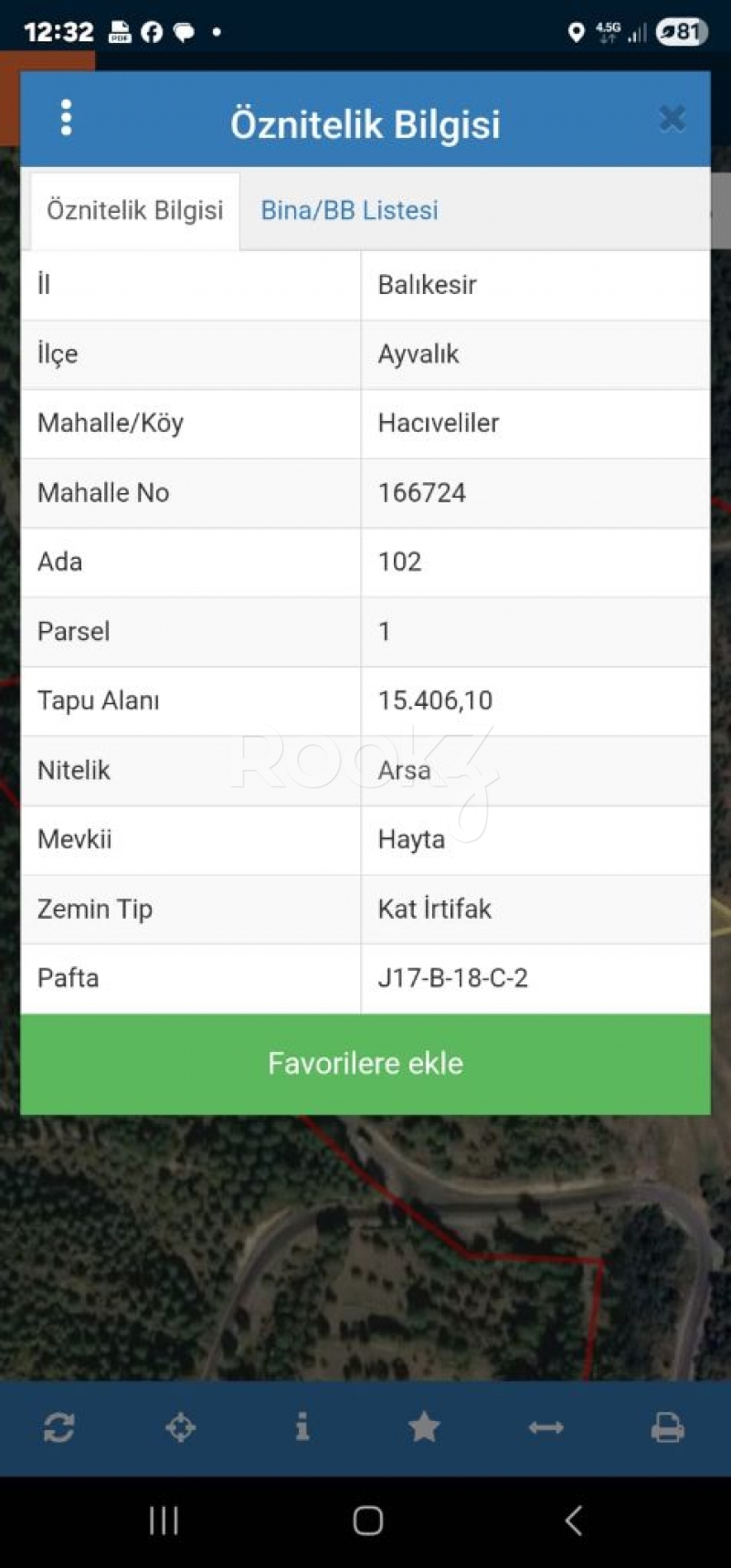Image resolution: width=731 pixels, height=1568 pixels.
Task: Open the info icon in the toolbar
Action: pos(302,1426)
